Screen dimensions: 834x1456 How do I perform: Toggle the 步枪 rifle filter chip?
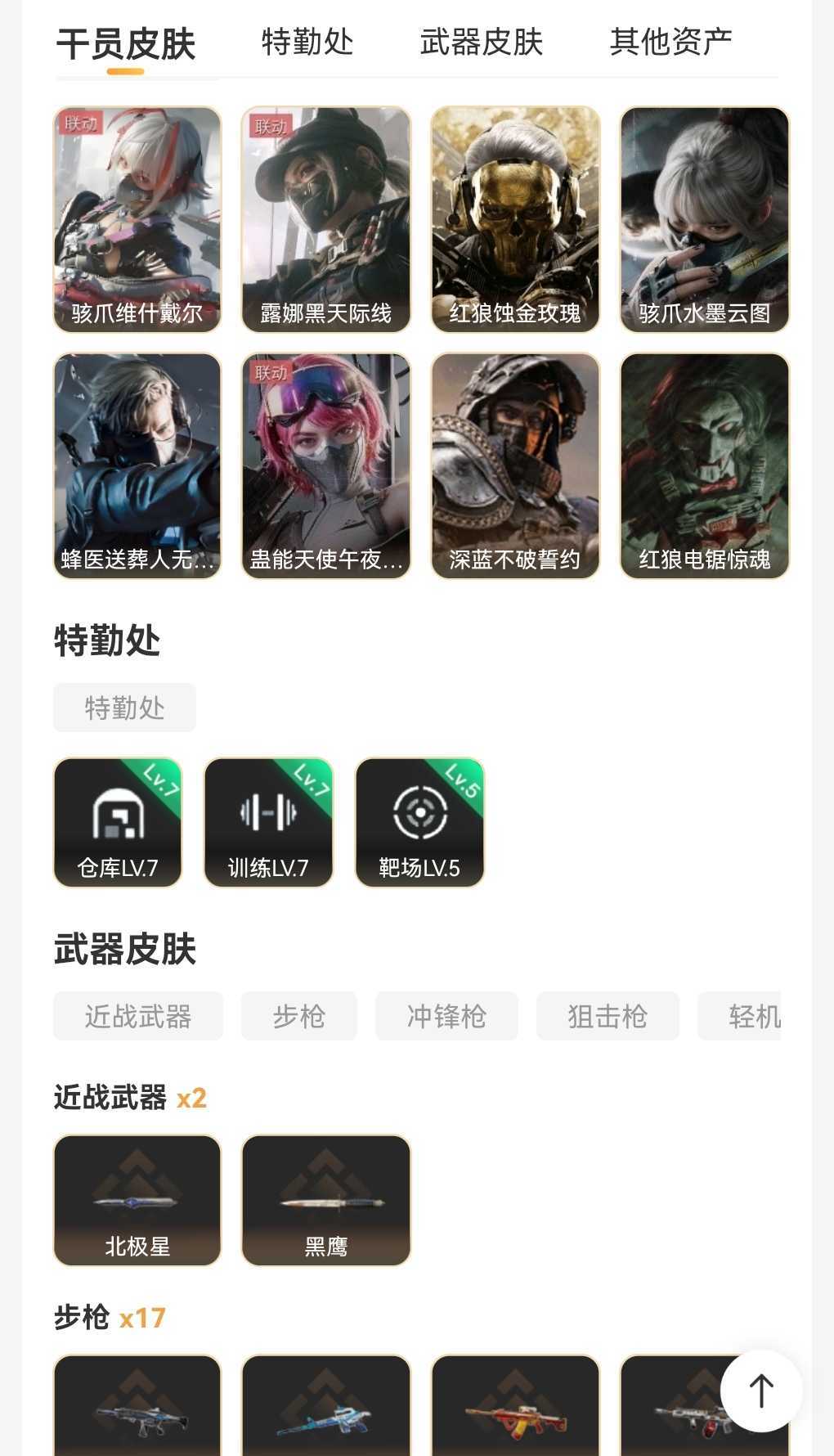[x=298, y=1016]
